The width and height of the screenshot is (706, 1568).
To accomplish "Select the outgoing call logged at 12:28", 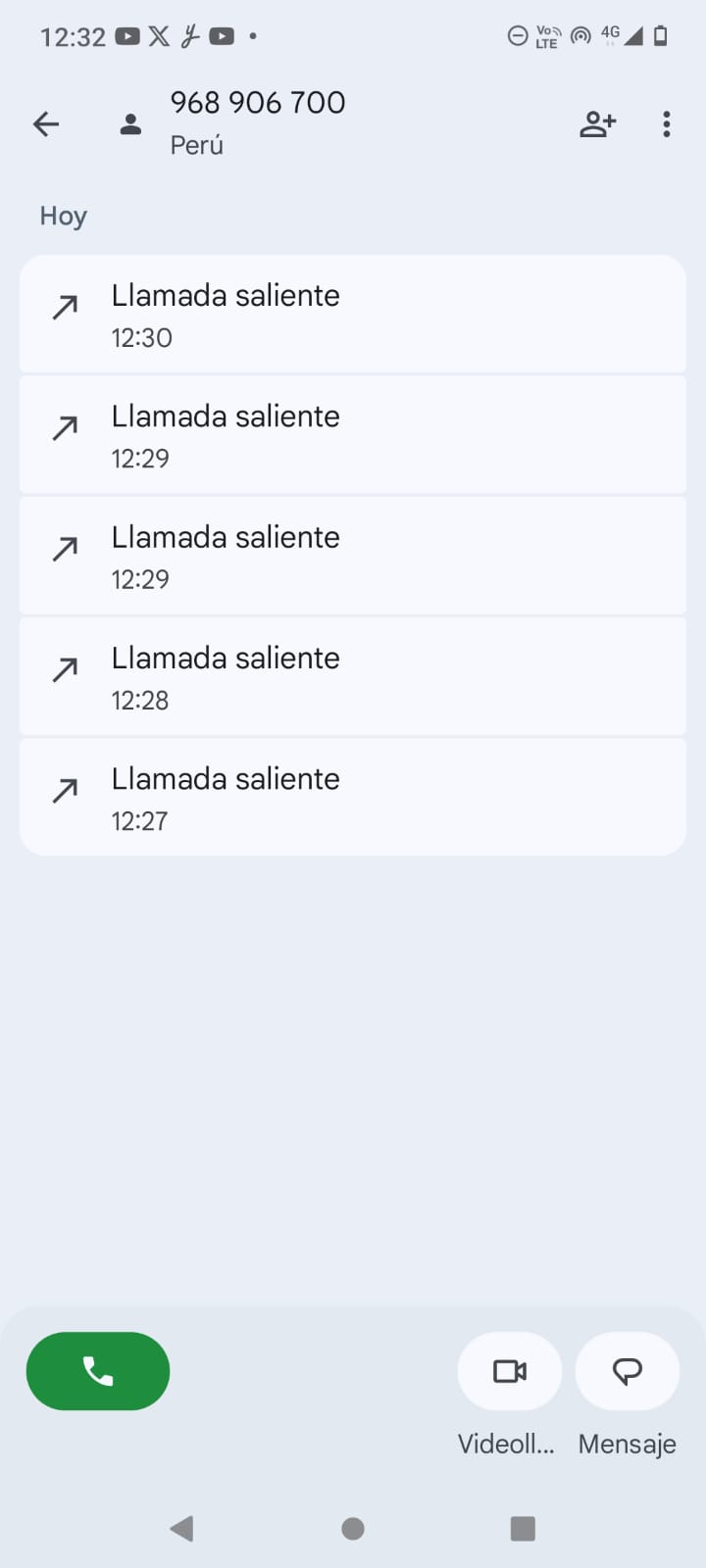I will click(352, 677).
